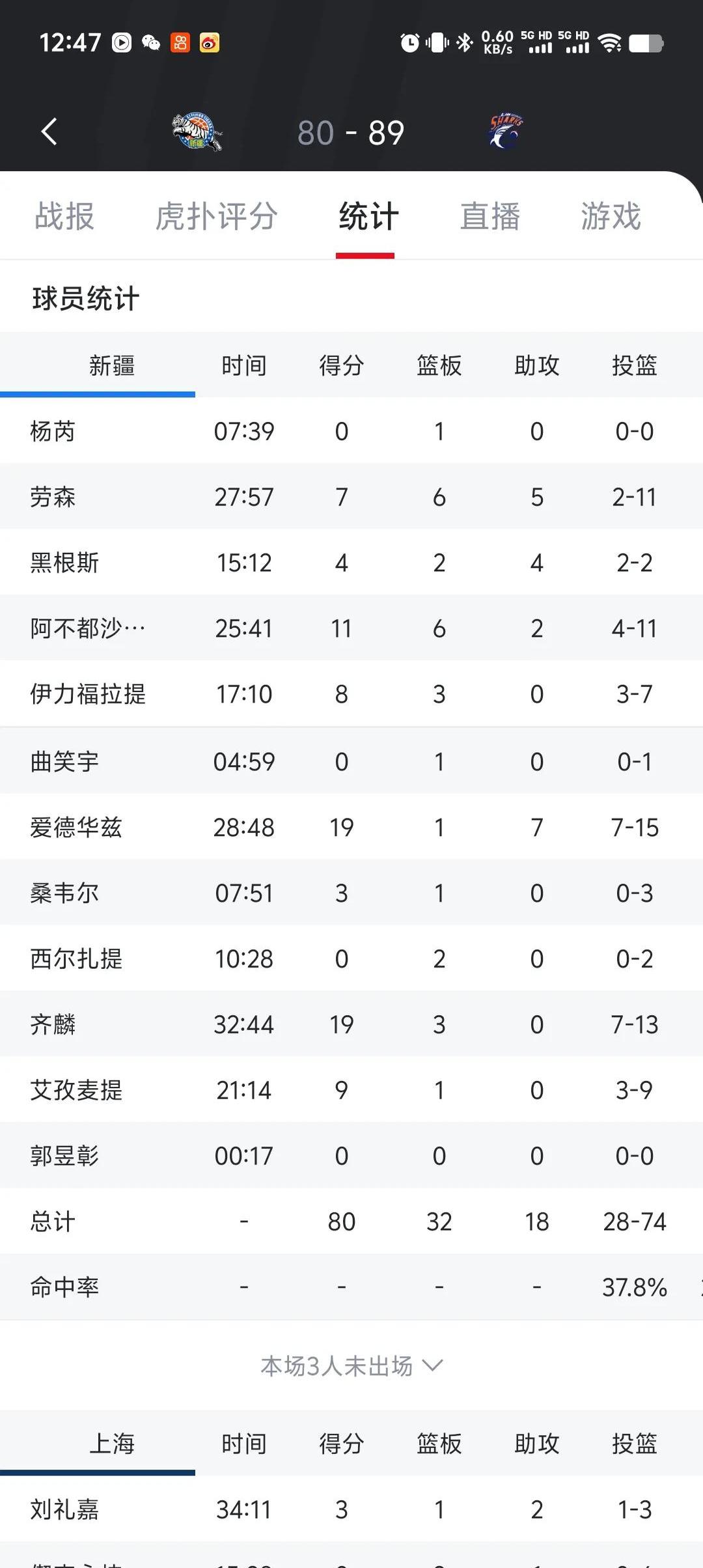Tap the back arrow to exit match stats
703x1568 pixels.
click(x=49, y=131)
